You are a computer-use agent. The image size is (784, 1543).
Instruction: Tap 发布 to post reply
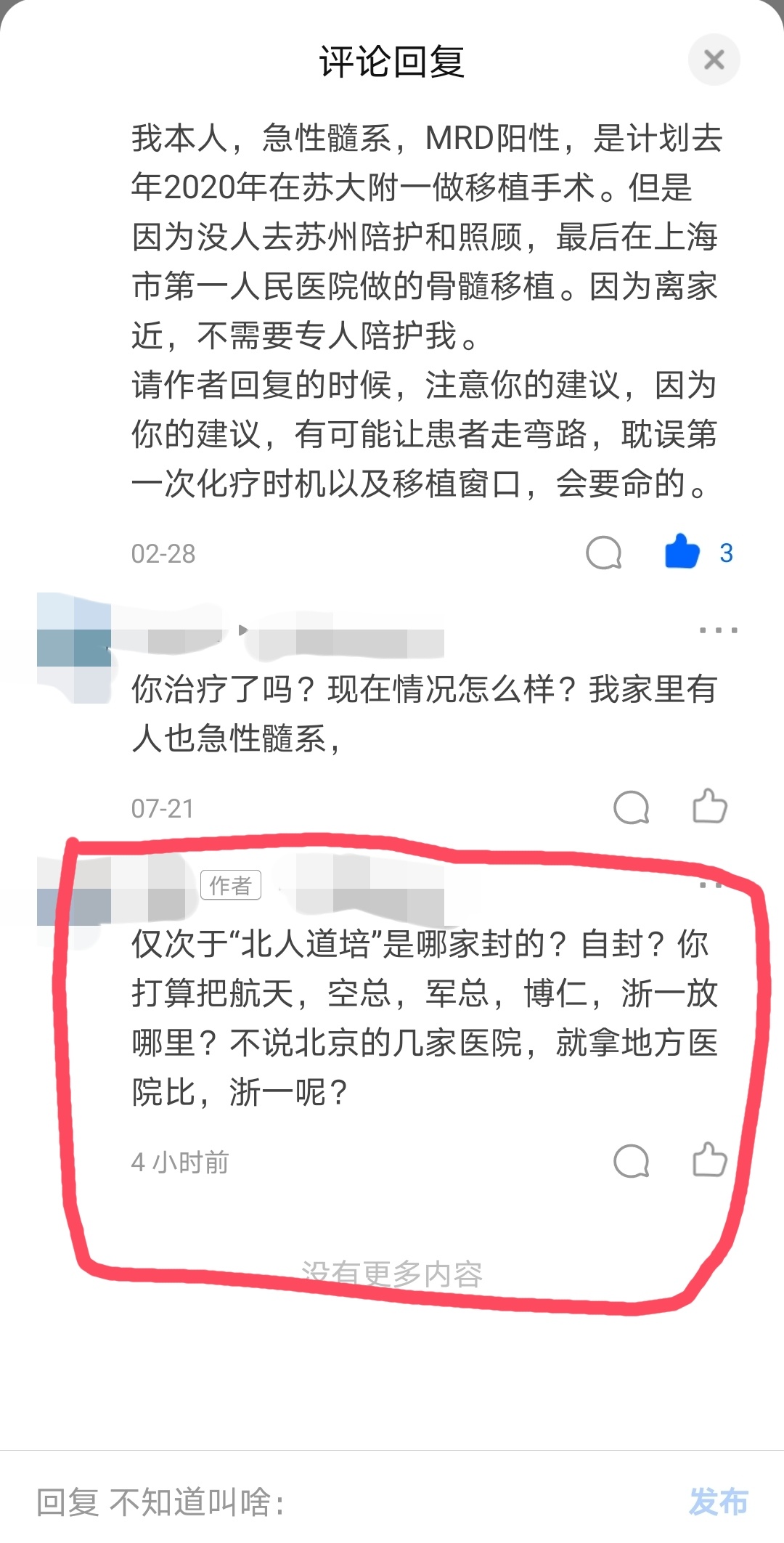(x=718, y=1502)
